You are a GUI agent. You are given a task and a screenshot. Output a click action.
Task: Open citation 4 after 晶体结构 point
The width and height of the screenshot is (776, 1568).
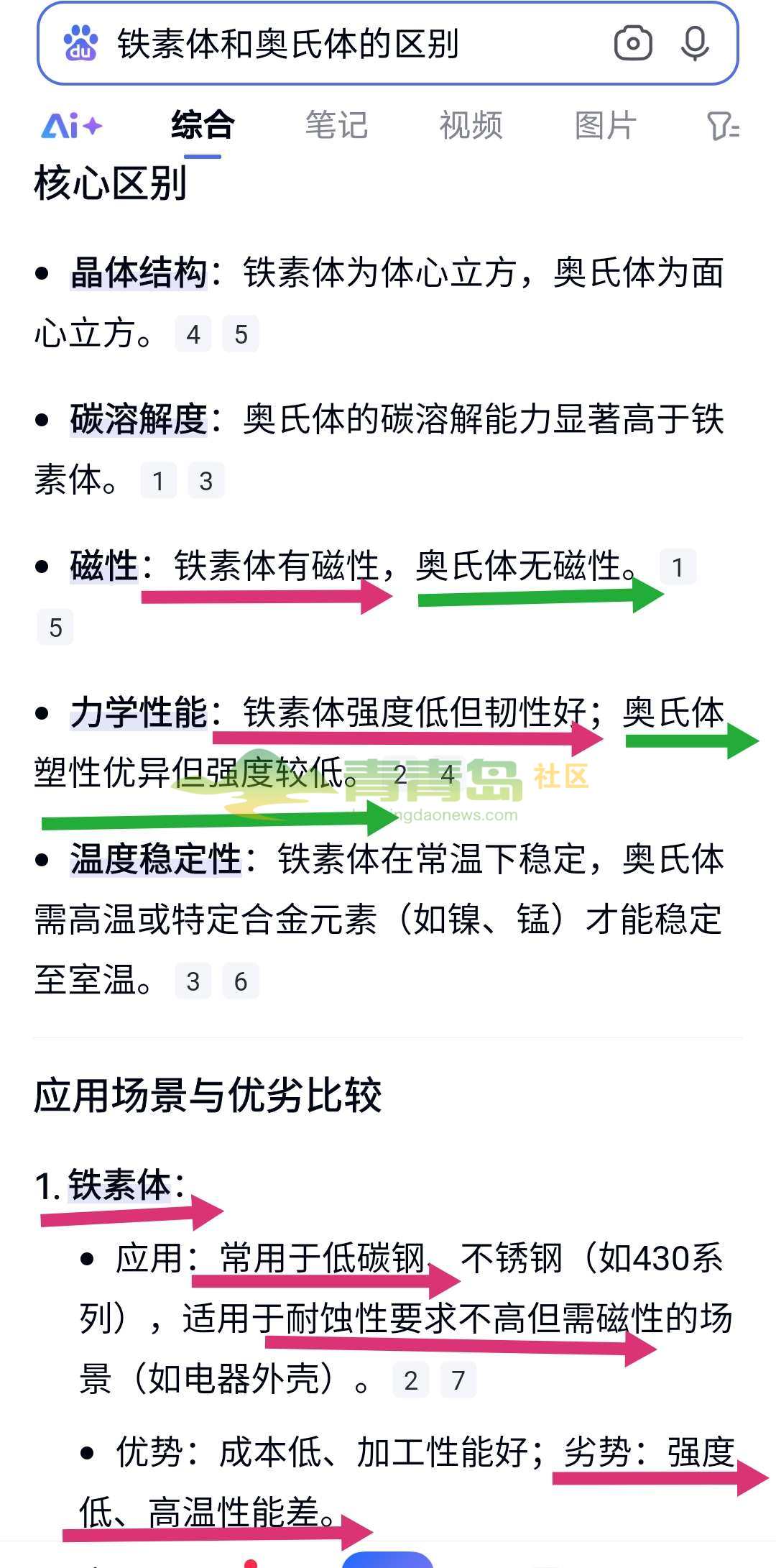coord(193,334)
